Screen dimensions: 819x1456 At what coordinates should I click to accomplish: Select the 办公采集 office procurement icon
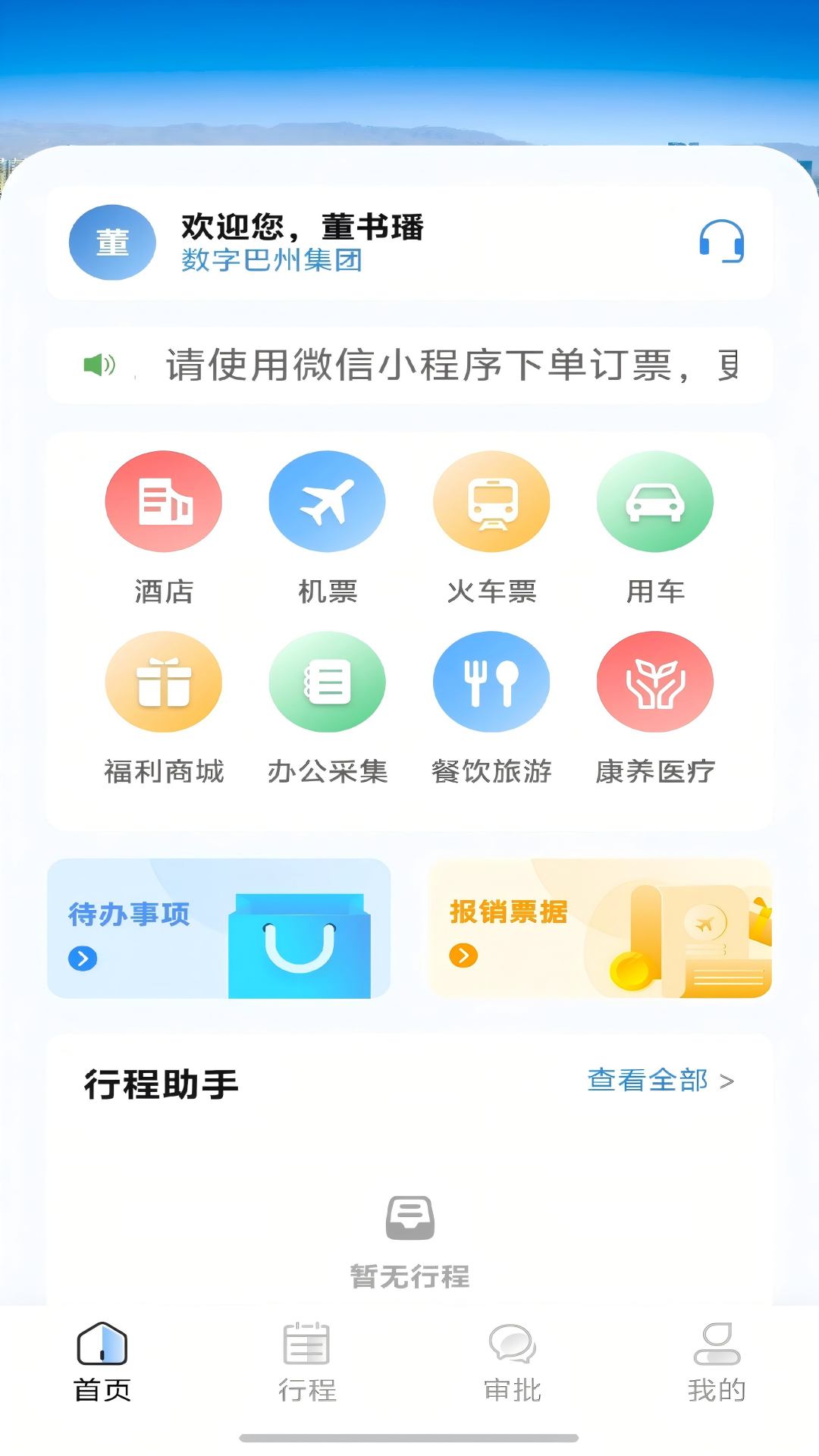328,682
